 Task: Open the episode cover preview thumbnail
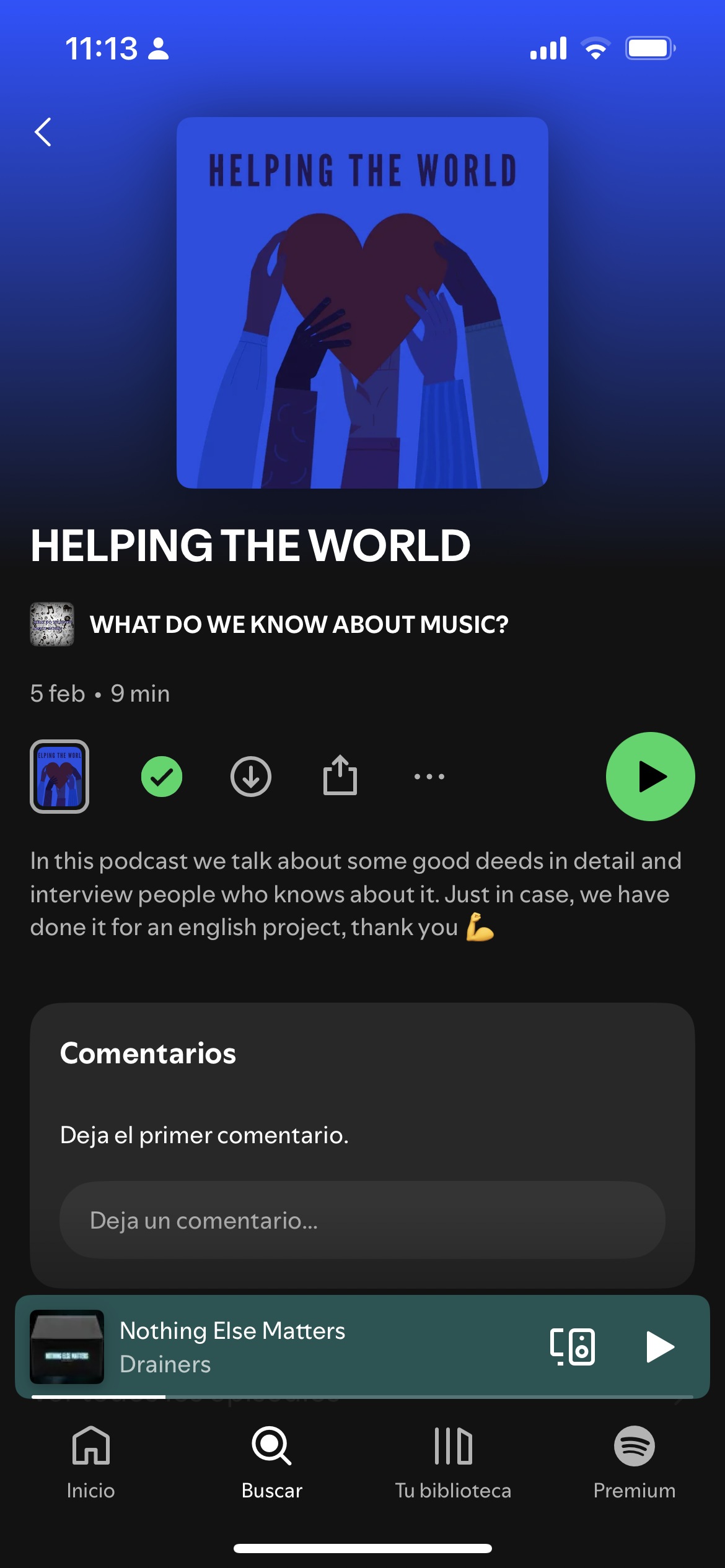pos(59,777)
